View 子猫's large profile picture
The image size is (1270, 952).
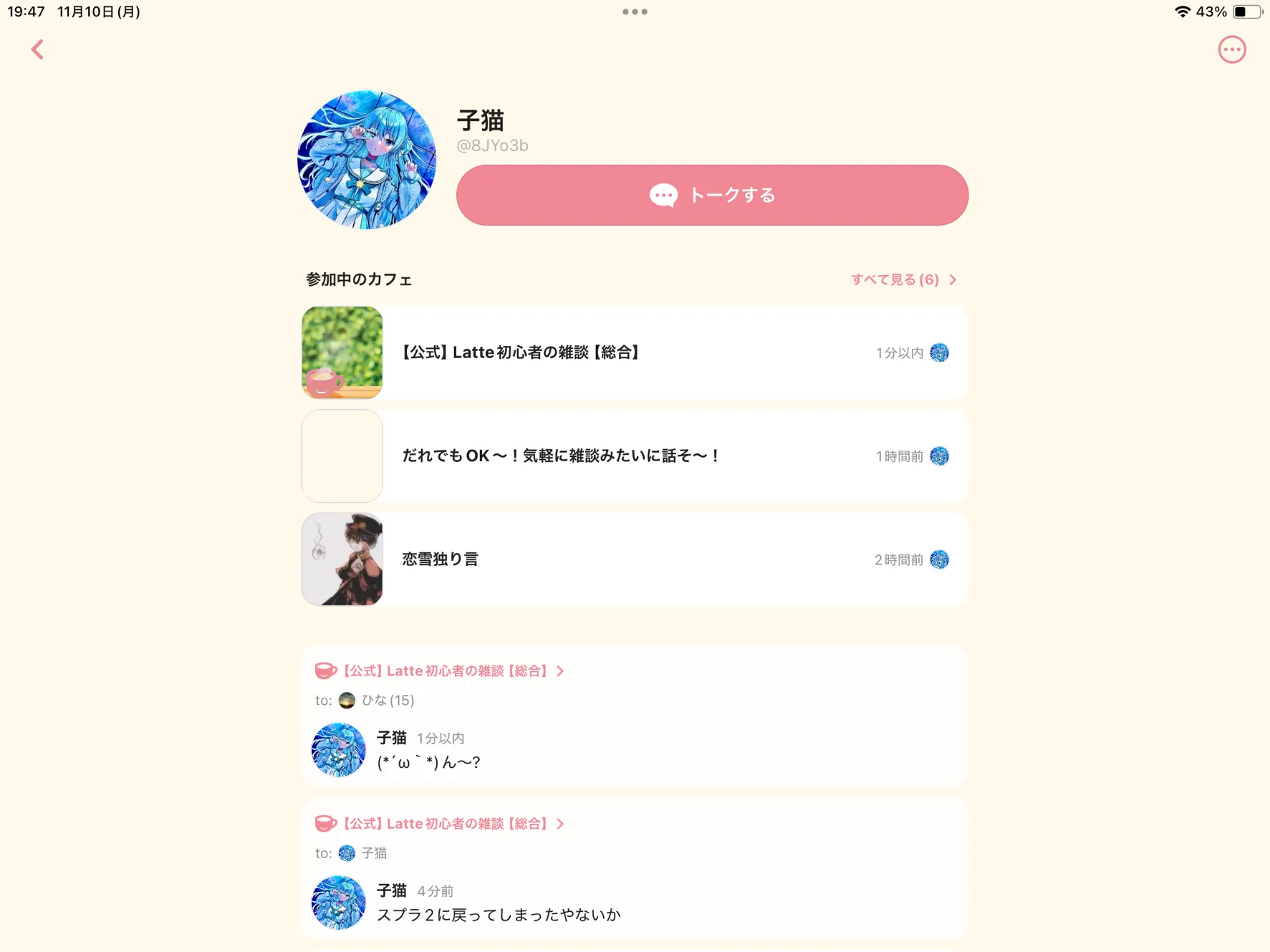(367, 159)
